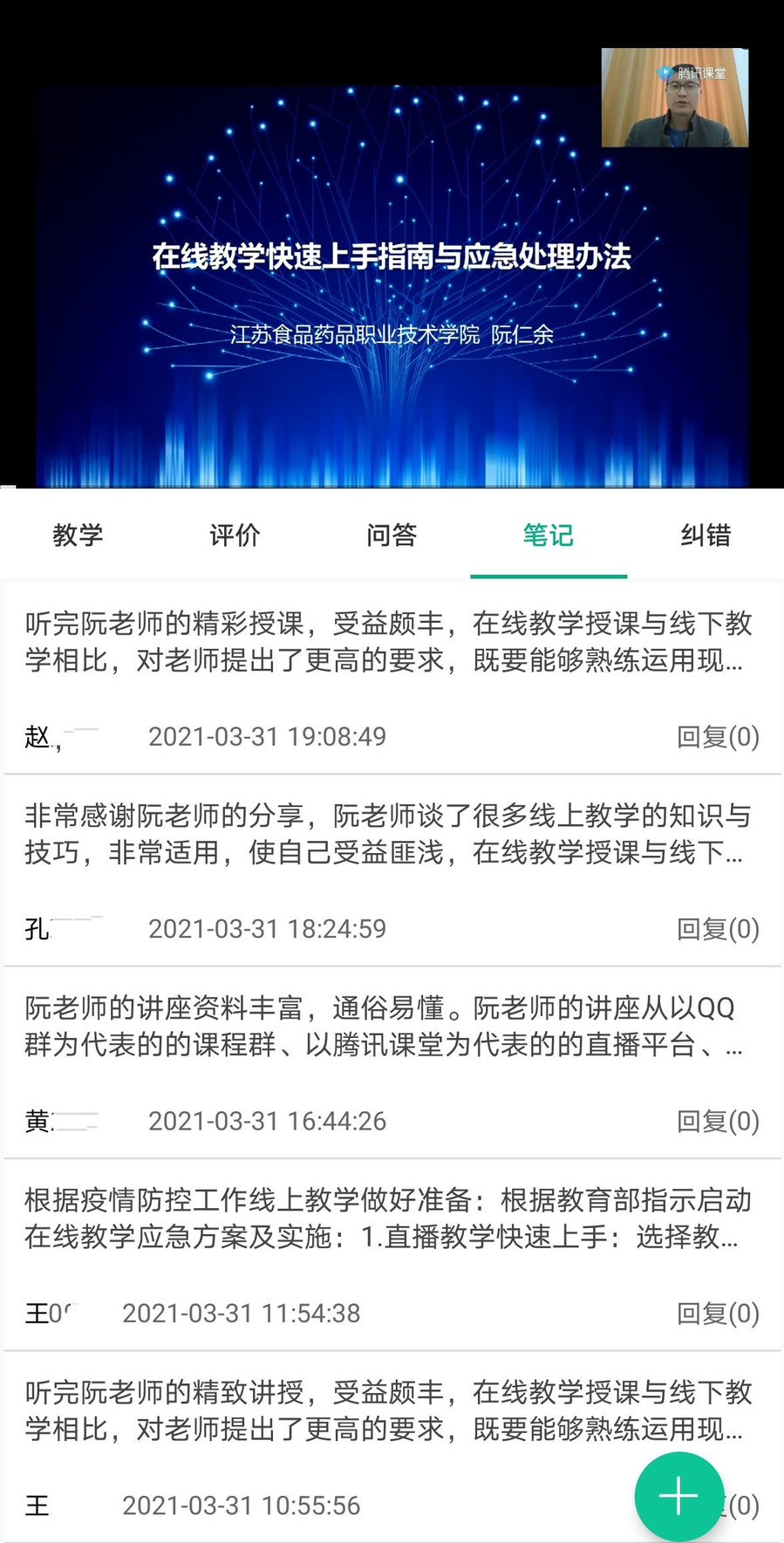Reply to the note from 18:24:59
784x1543 pixels.
[x=718, y=929]
